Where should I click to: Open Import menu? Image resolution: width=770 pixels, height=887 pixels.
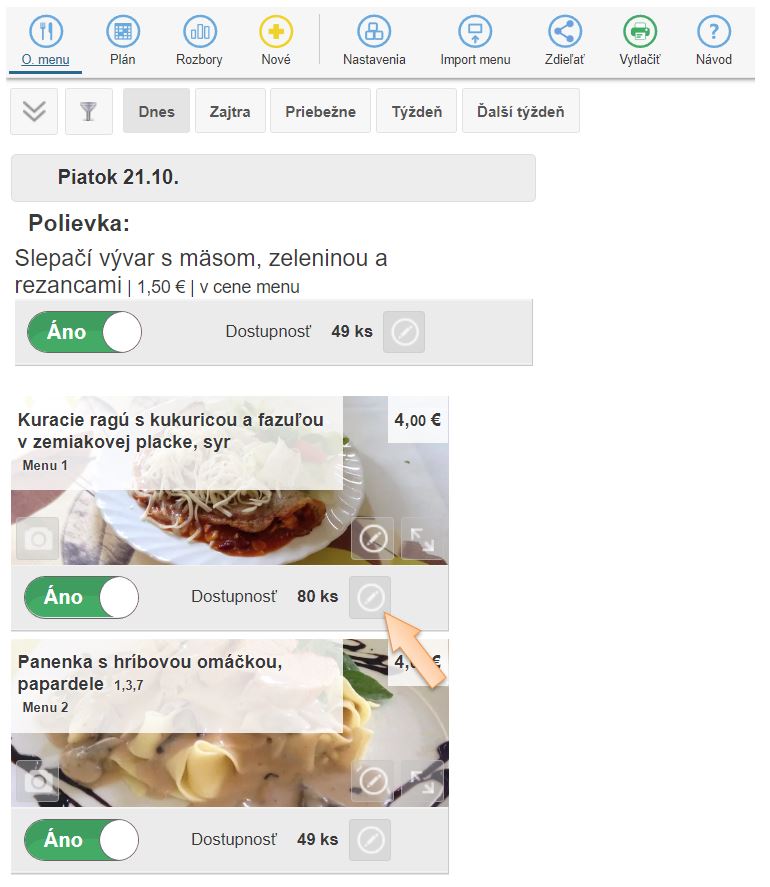pyautogui.click(x=475, y=40)
